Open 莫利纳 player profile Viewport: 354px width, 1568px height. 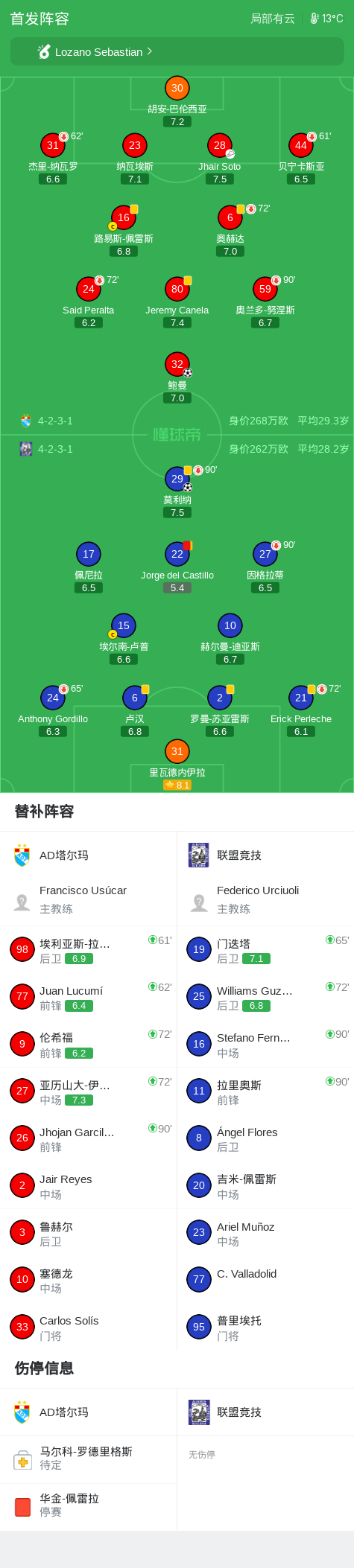177,492
